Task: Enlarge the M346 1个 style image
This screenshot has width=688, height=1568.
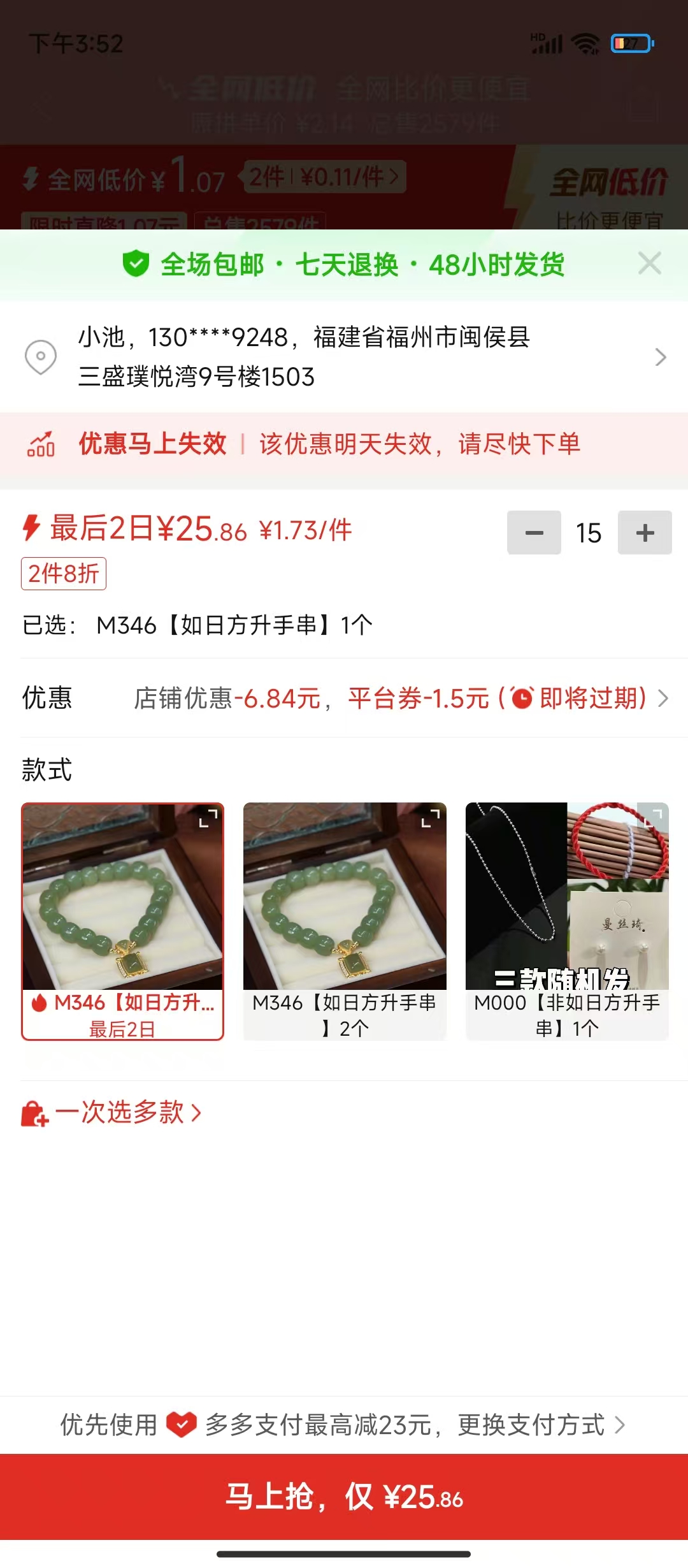Action: point(208,818)
